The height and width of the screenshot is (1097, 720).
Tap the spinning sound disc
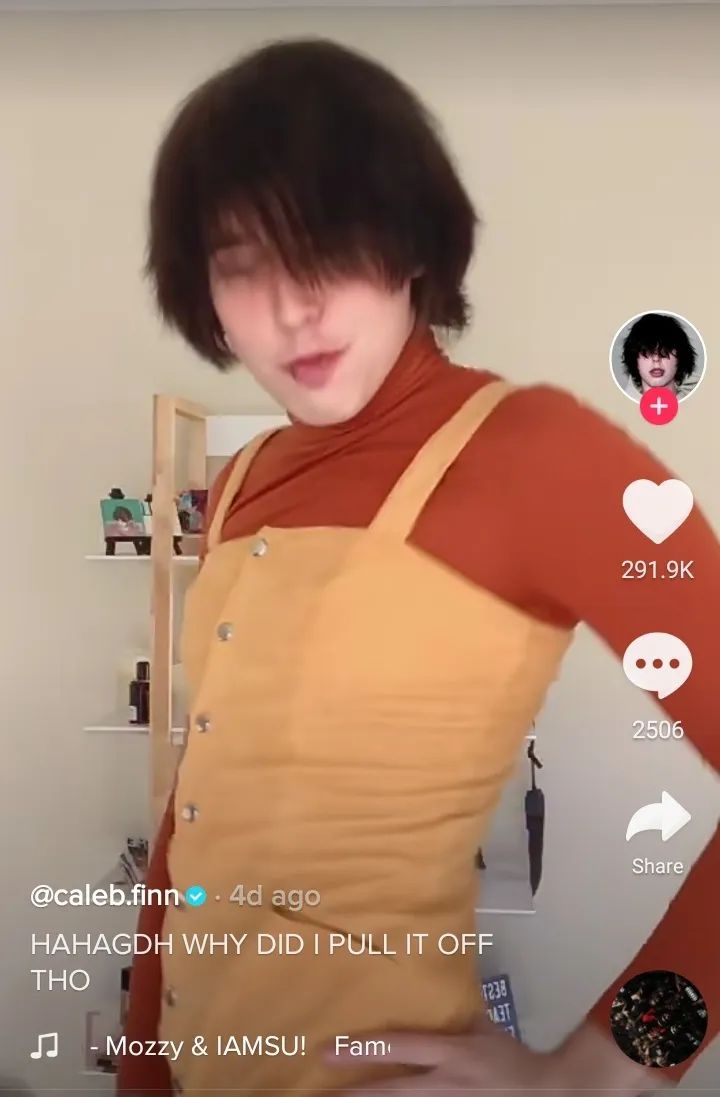click(x=659, y=1018)
